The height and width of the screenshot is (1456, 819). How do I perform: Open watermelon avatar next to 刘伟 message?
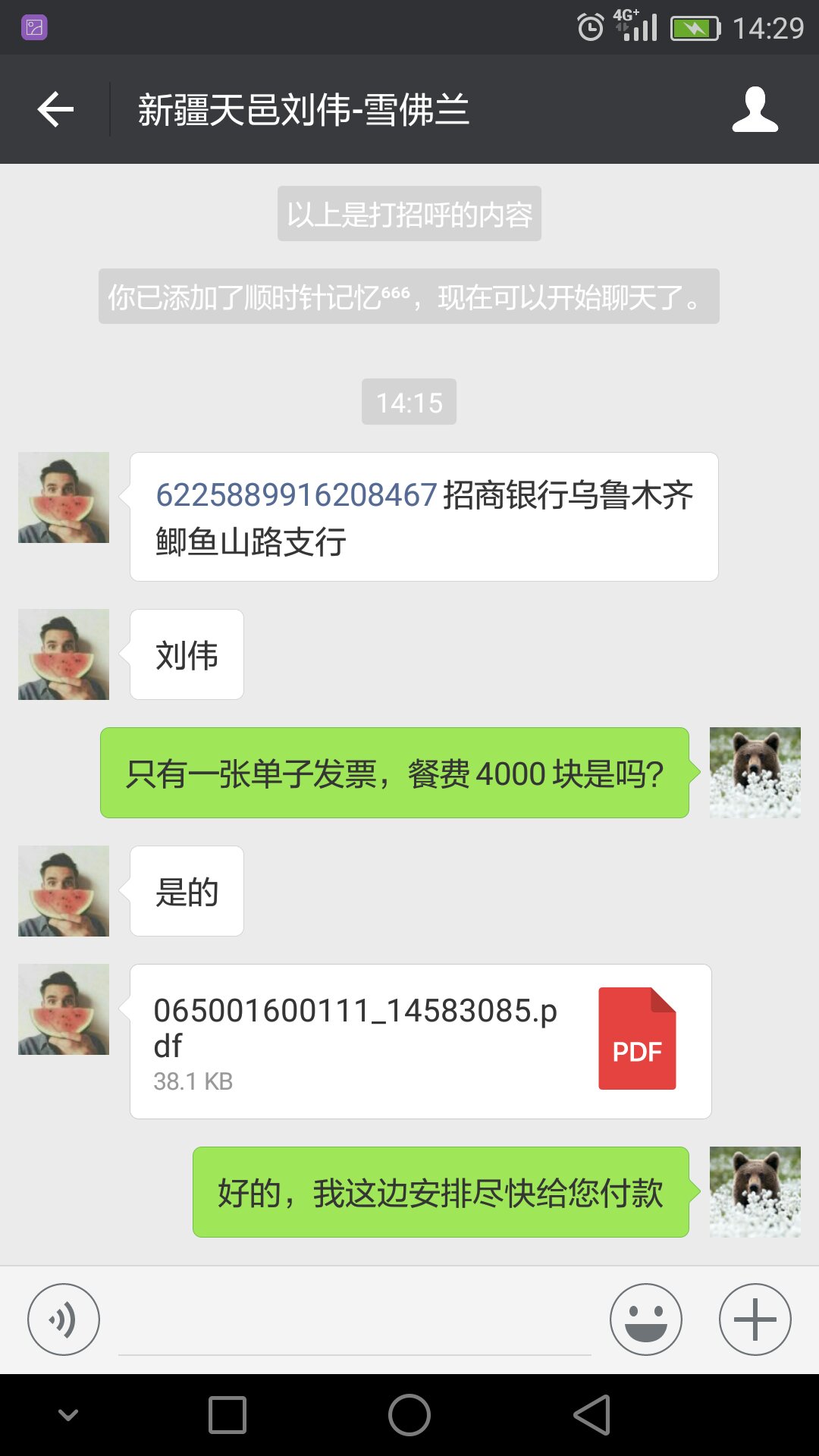pos(64,654)
